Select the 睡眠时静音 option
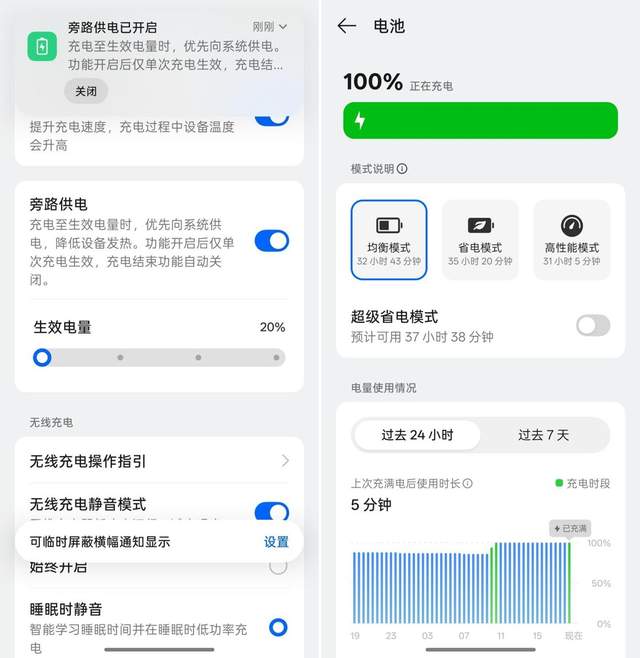Image resolution: width=640 pixels, height=658 pixels. tap(278, 627)
